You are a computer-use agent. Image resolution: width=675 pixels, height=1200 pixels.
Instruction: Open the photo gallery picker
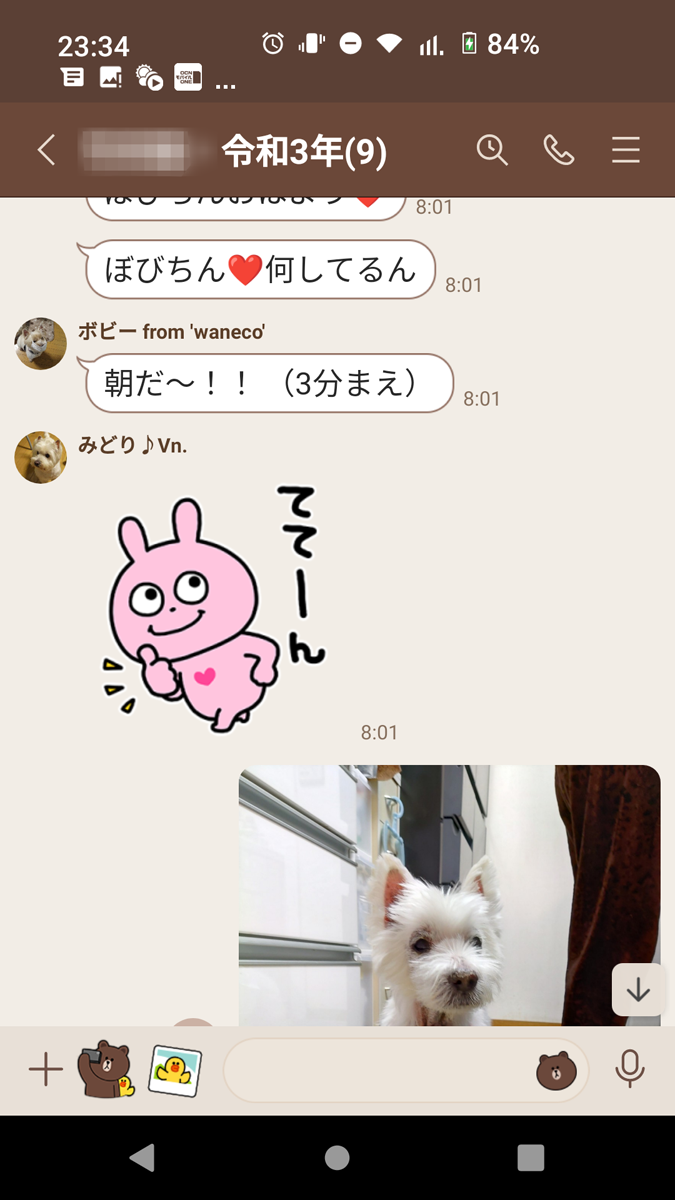pyautogui.click(x=175, y=1070)
